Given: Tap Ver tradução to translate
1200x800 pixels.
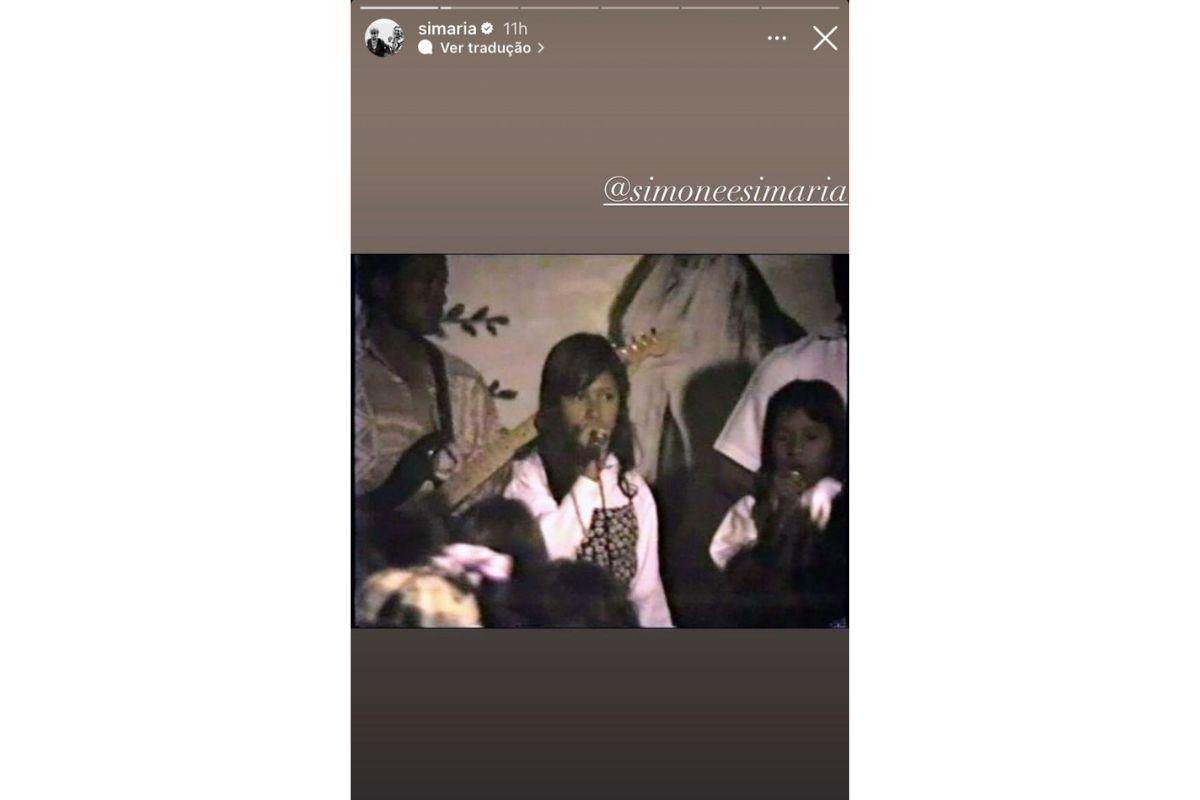Looking at the screenshot, I should [484, 48].
